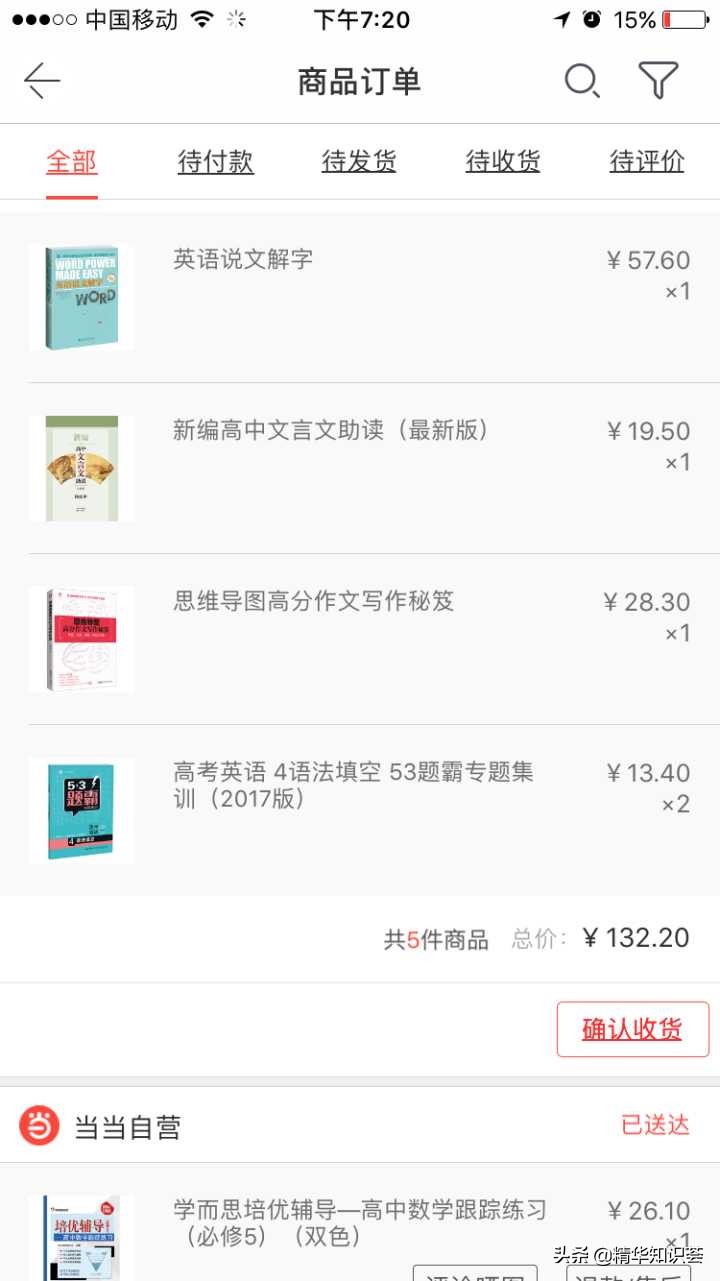The height and width of the screenshot is (1281, 720).
Task: Tap the 确认收货 button
Action: (632, 1028)
